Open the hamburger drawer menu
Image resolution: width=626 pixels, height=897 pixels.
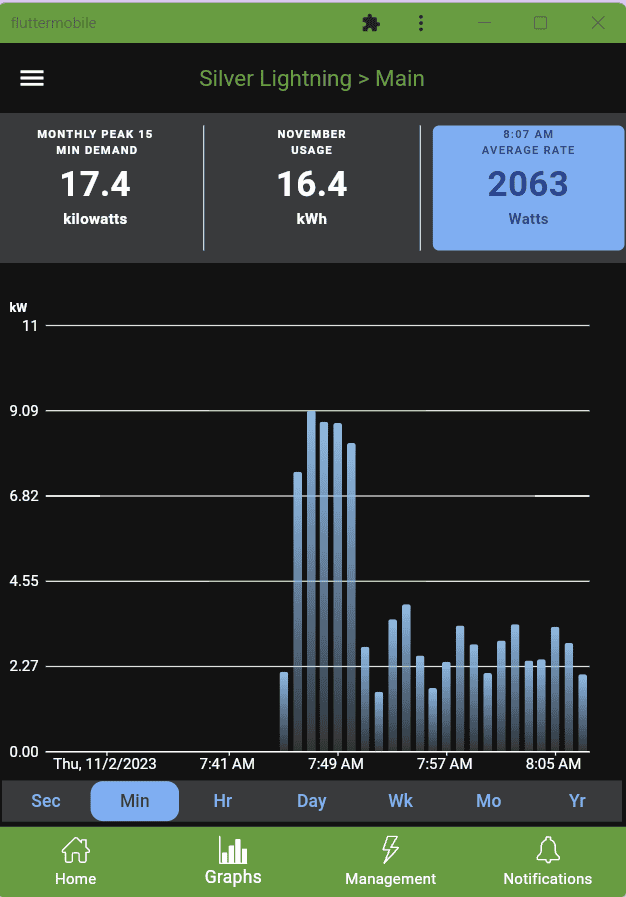click(32, 79)
